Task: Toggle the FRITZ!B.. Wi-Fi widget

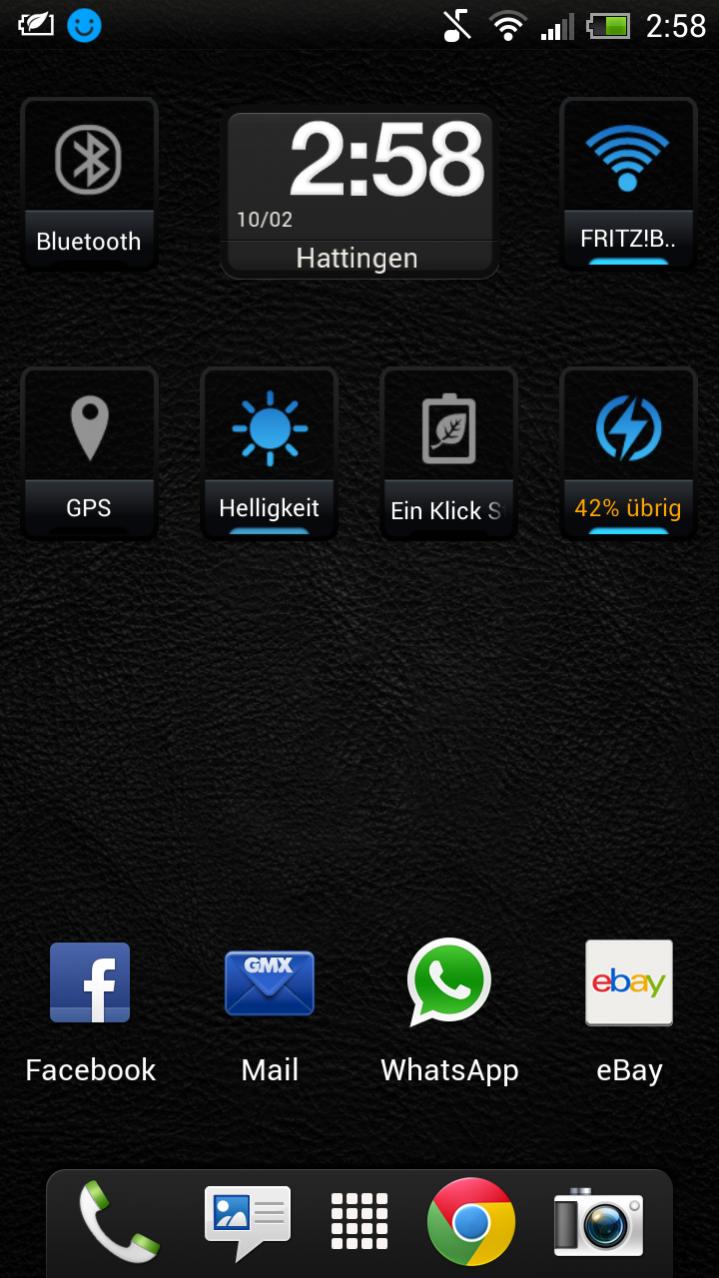Action: coord(628,183)
